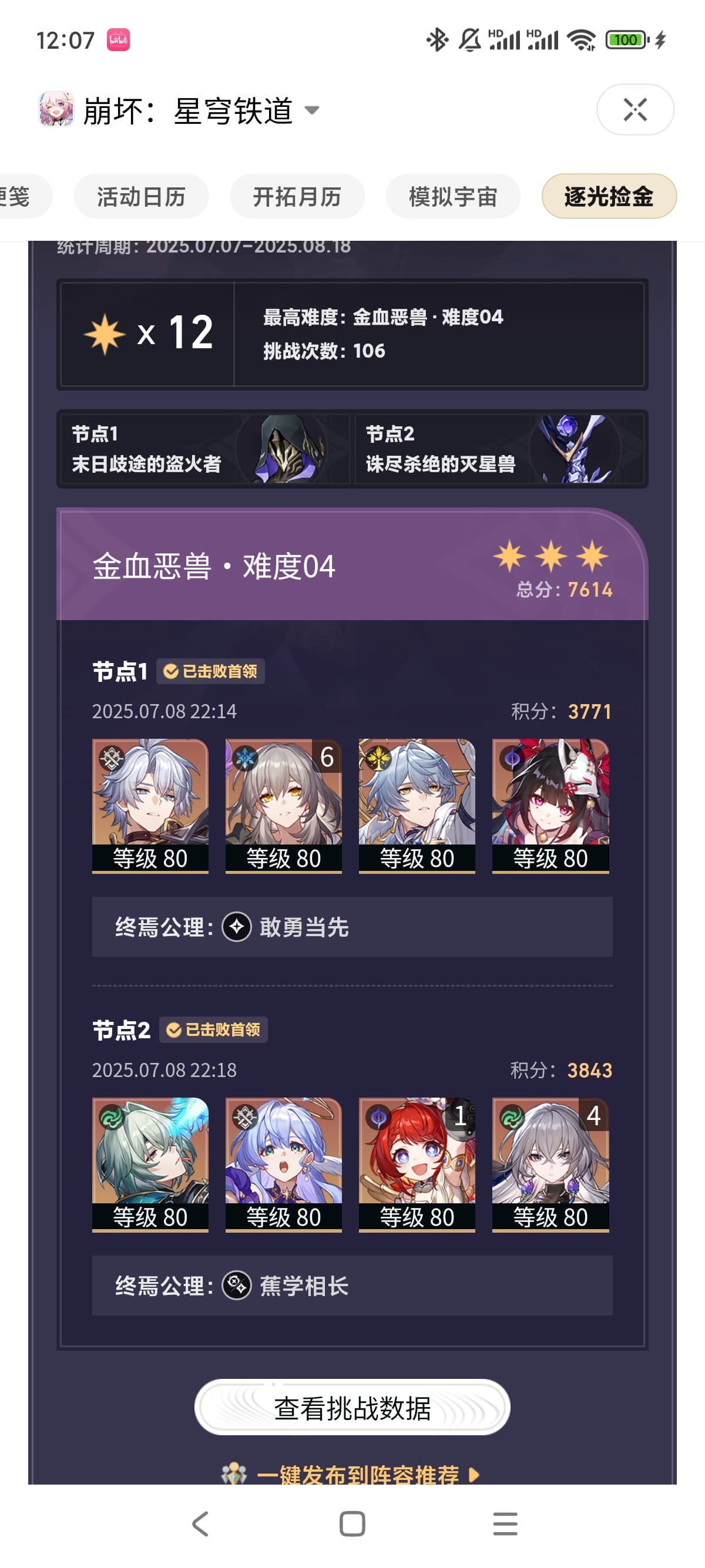This screenshot has height=1568, width=705.
Task: Close the mini-program with the X button
Action: pos(634,110)
